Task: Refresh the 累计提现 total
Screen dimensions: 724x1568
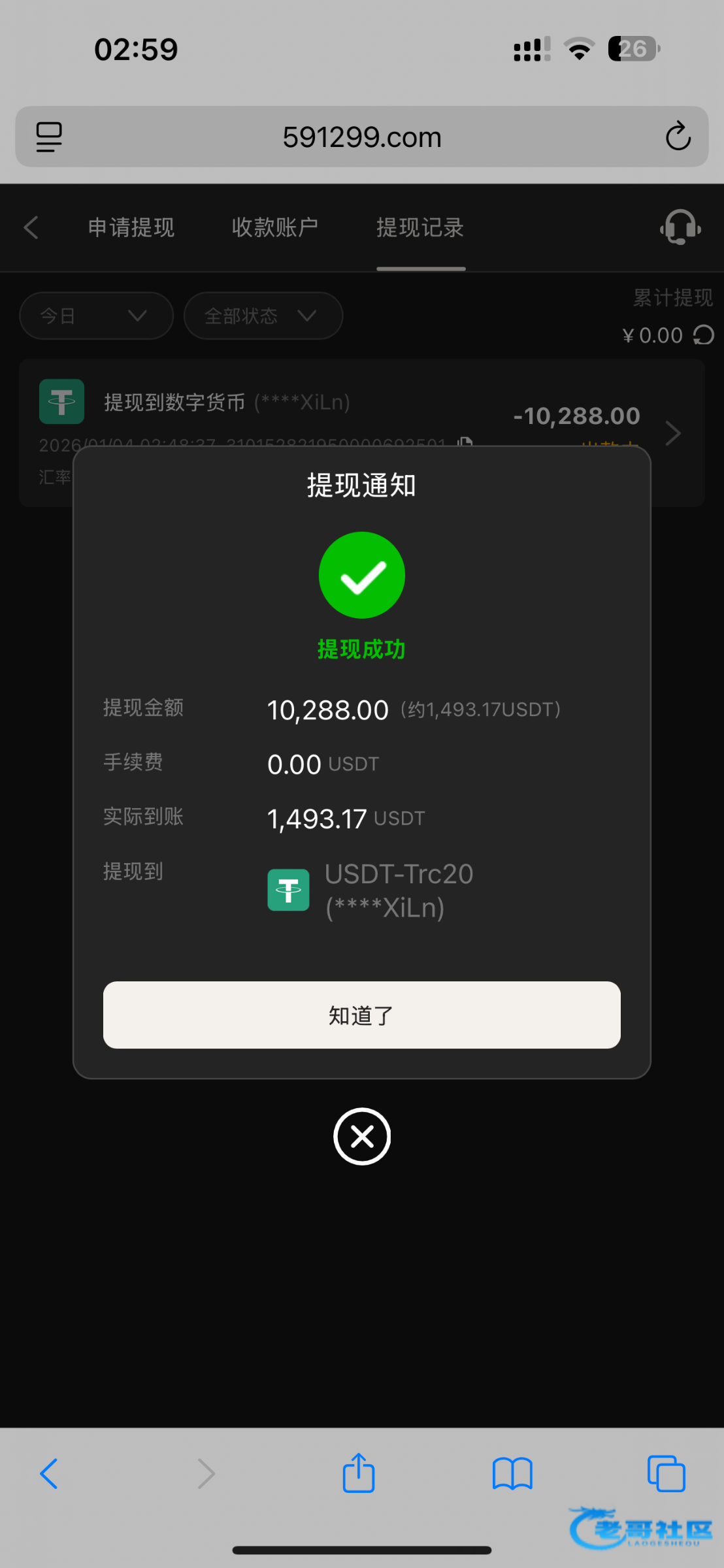Action: 704,335
